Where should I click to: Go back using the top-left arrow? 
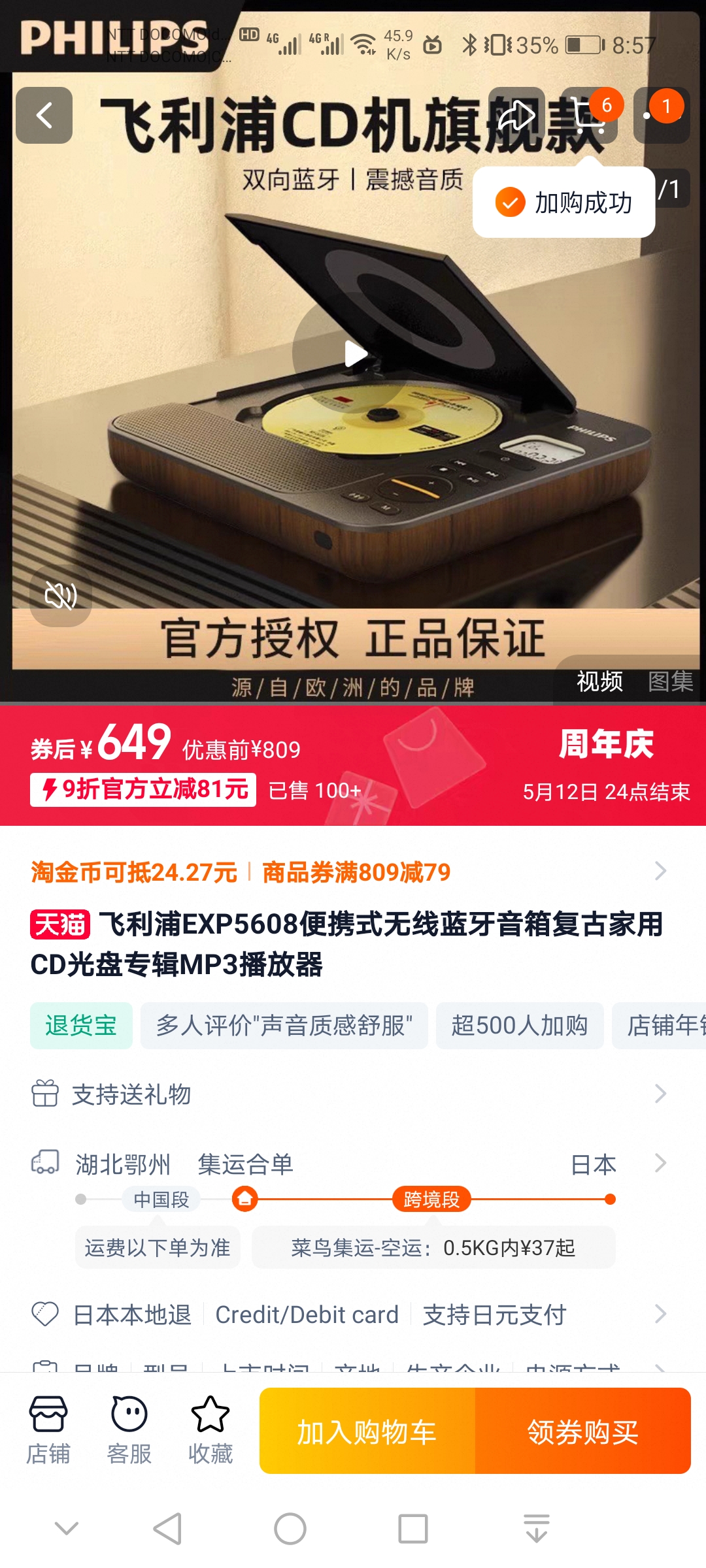[x=44, y=116]
